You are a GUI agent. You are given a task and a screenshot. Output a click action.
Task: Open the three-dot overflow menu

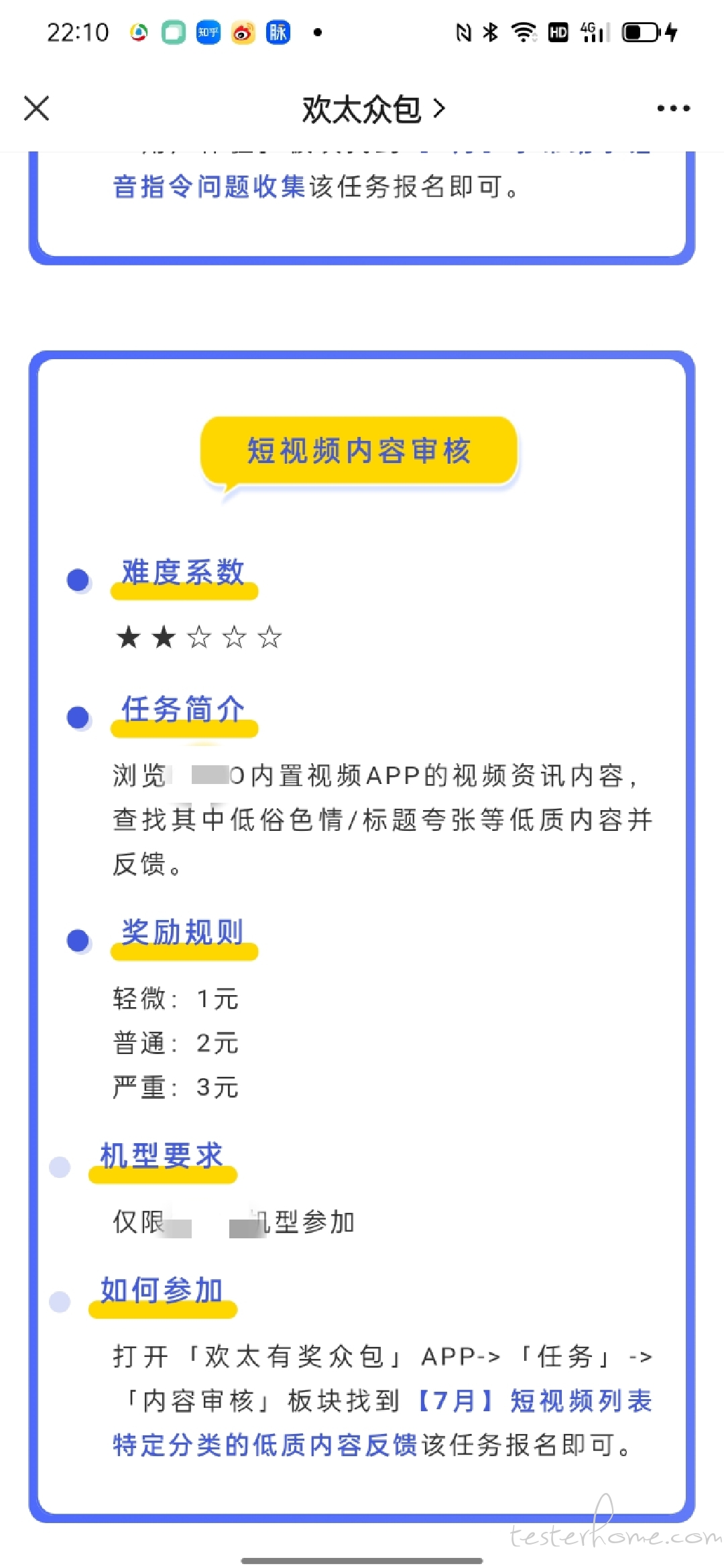pyautogui.click(x=673, y=108)
